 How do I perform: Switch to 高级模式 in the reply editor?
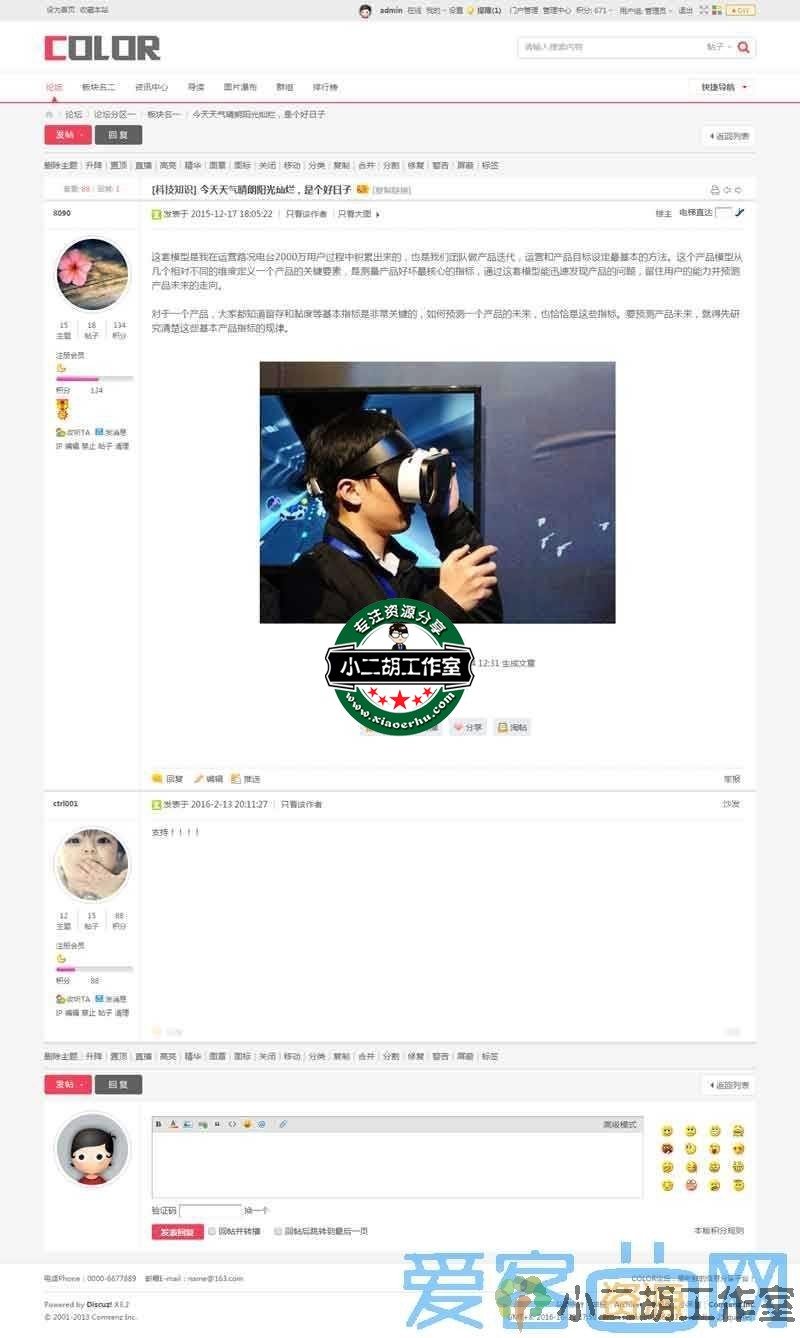click(x=619, y=1124)
